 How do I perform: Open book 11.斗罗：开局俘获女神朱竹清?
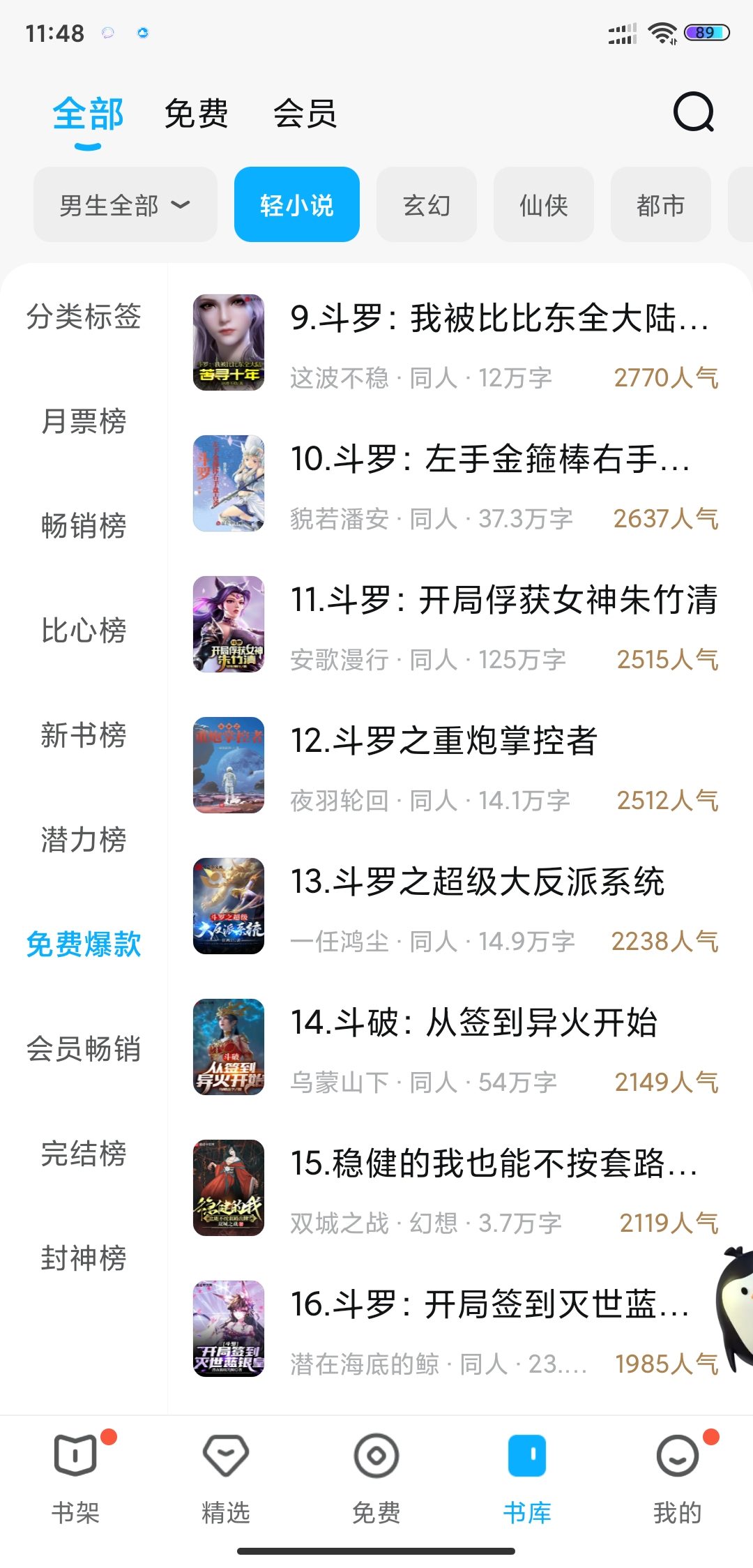(x=503, y=600)
